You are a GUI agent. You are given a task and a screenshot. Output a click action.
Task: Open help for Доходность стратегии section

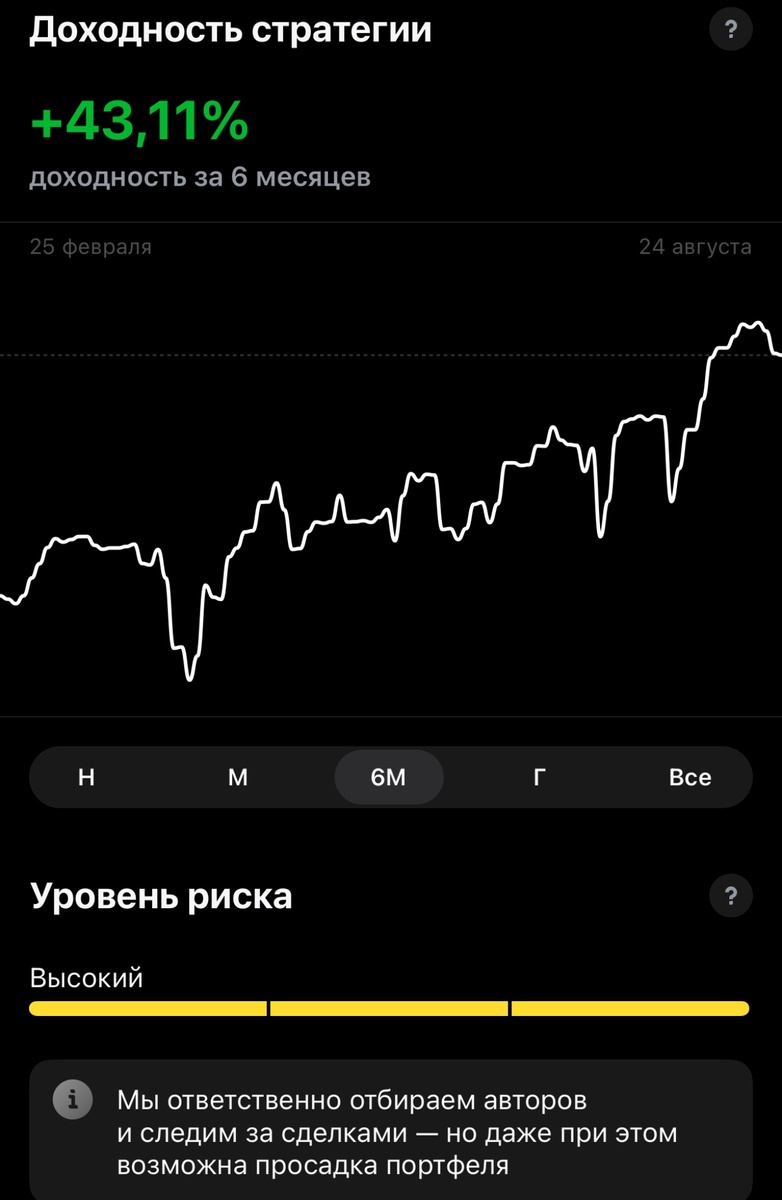pyautogui.click(x=731, y=29)
